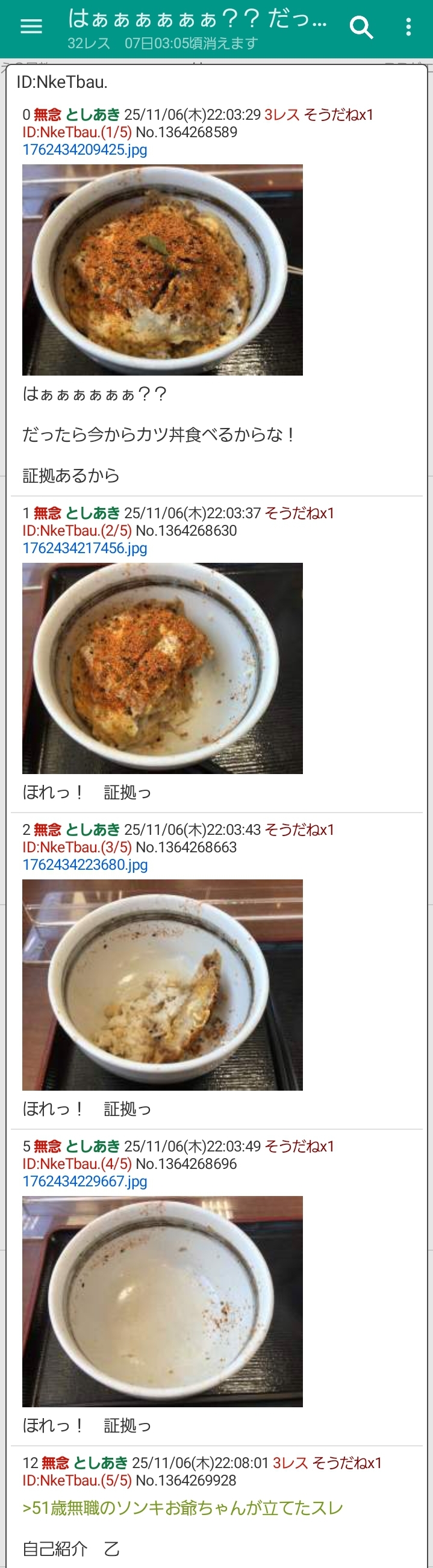This screenshot has width=433, height=1568.
Task: Show the 3レス replies to post 0
Action: (281, 115)
